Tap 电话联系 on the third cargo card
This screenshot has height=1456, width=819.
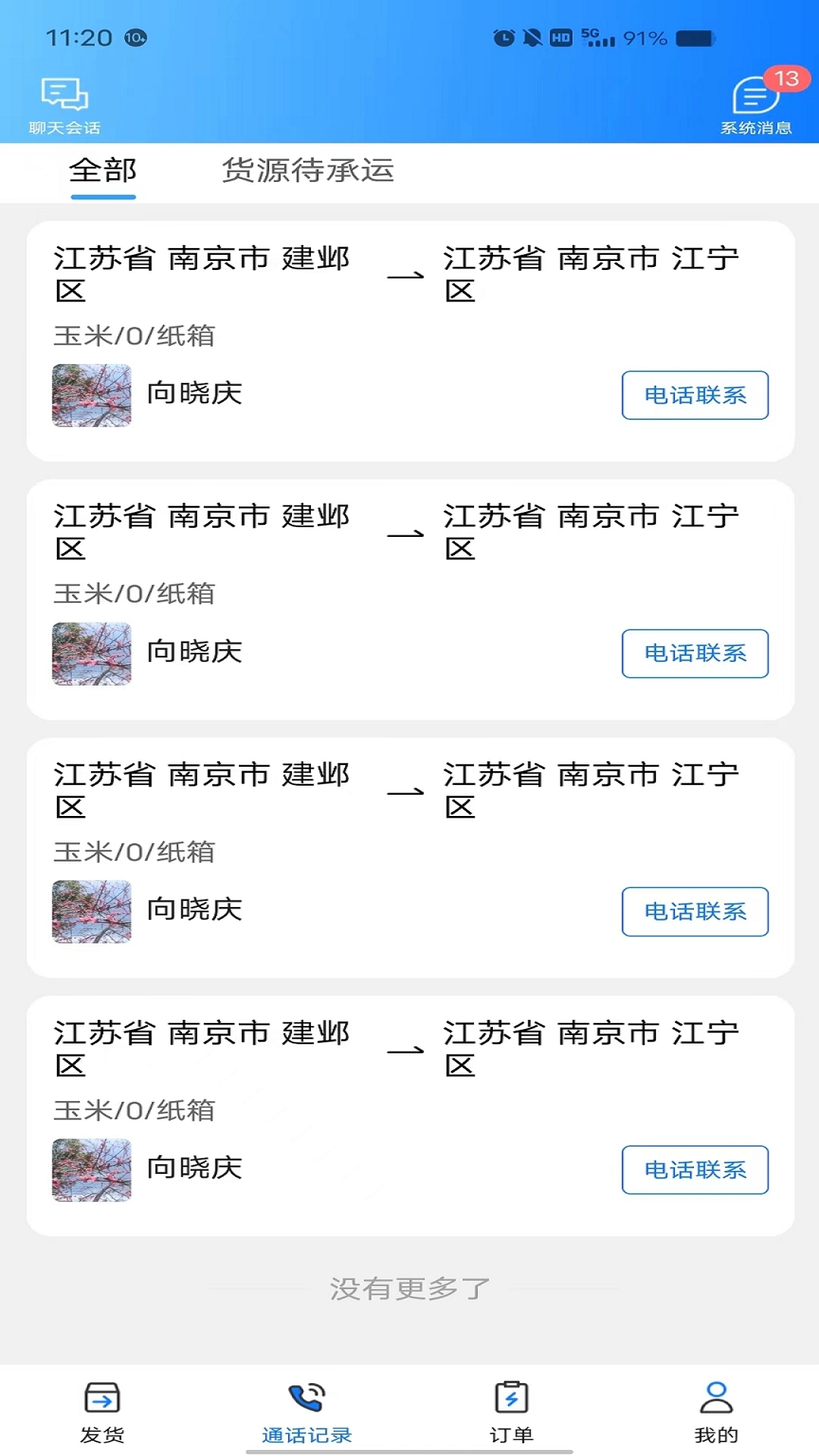[x=695, y=912]
